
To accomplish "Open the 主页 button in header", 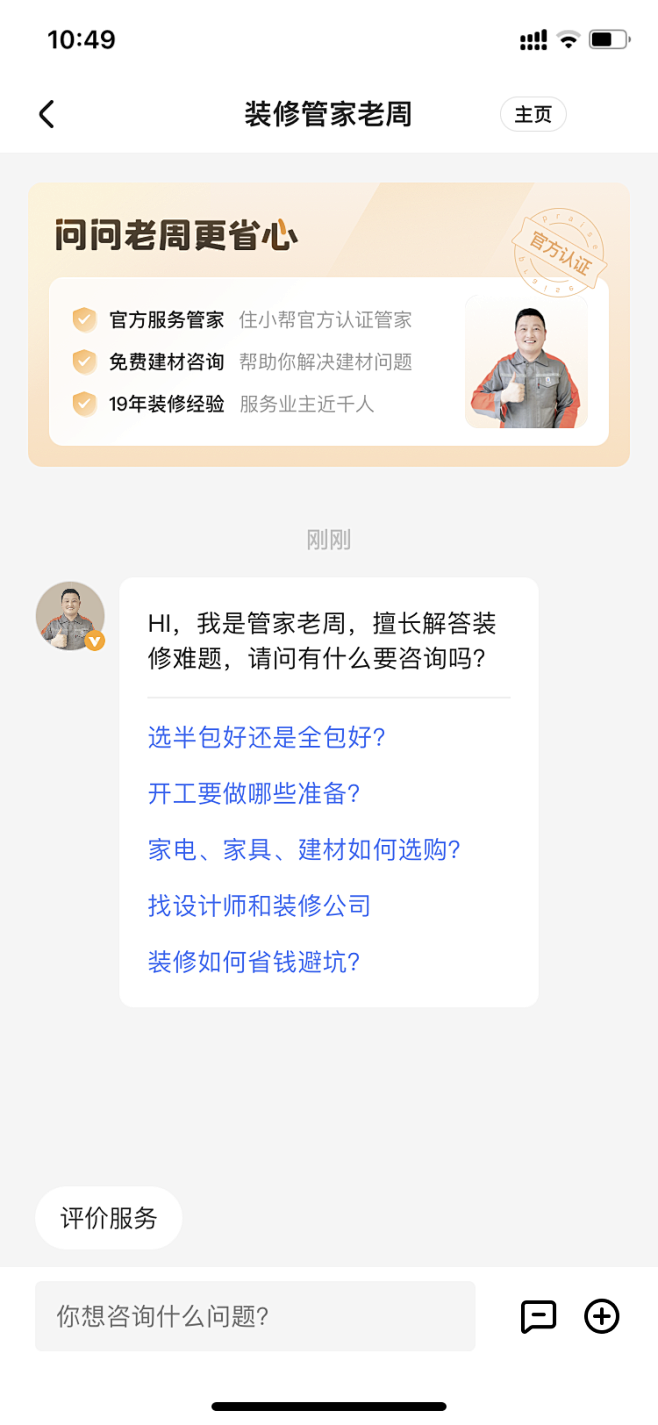I will point(533,114).
